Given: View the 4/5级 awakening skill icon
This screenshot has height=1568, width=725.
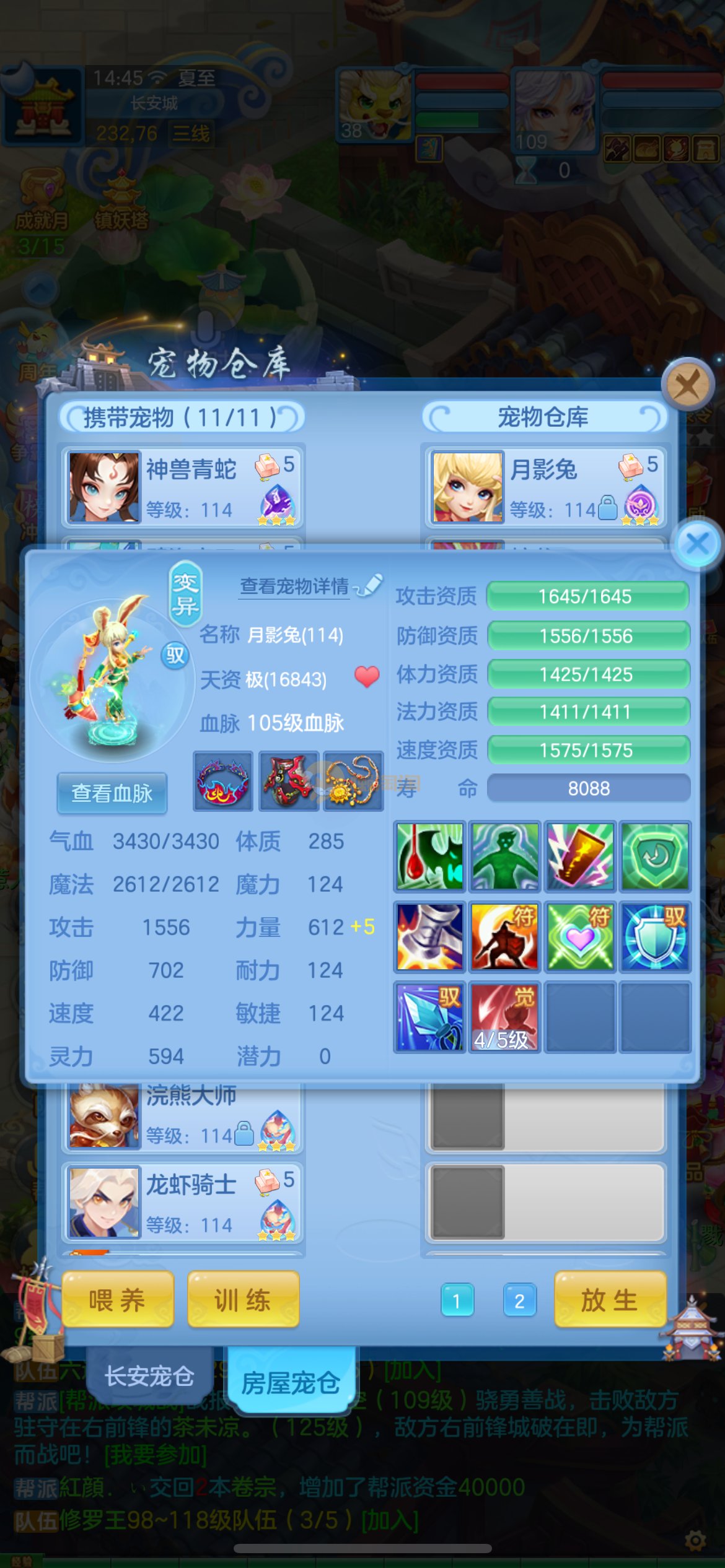Looking at the screenshot, I should (x=504, y=1017).
